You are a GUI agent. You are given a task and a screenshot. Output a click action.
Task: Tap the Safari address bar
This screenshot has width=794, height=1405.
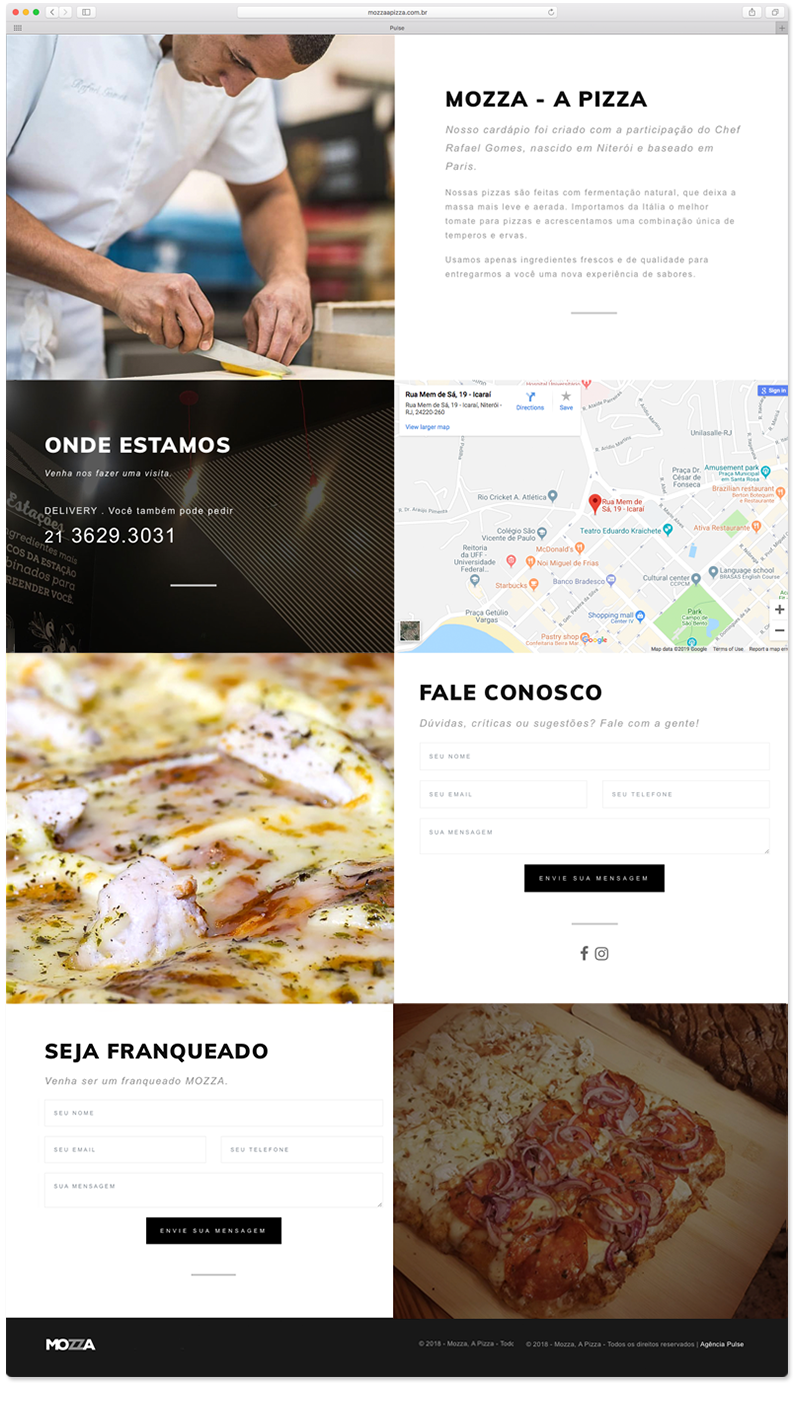[x=397, y=12]
